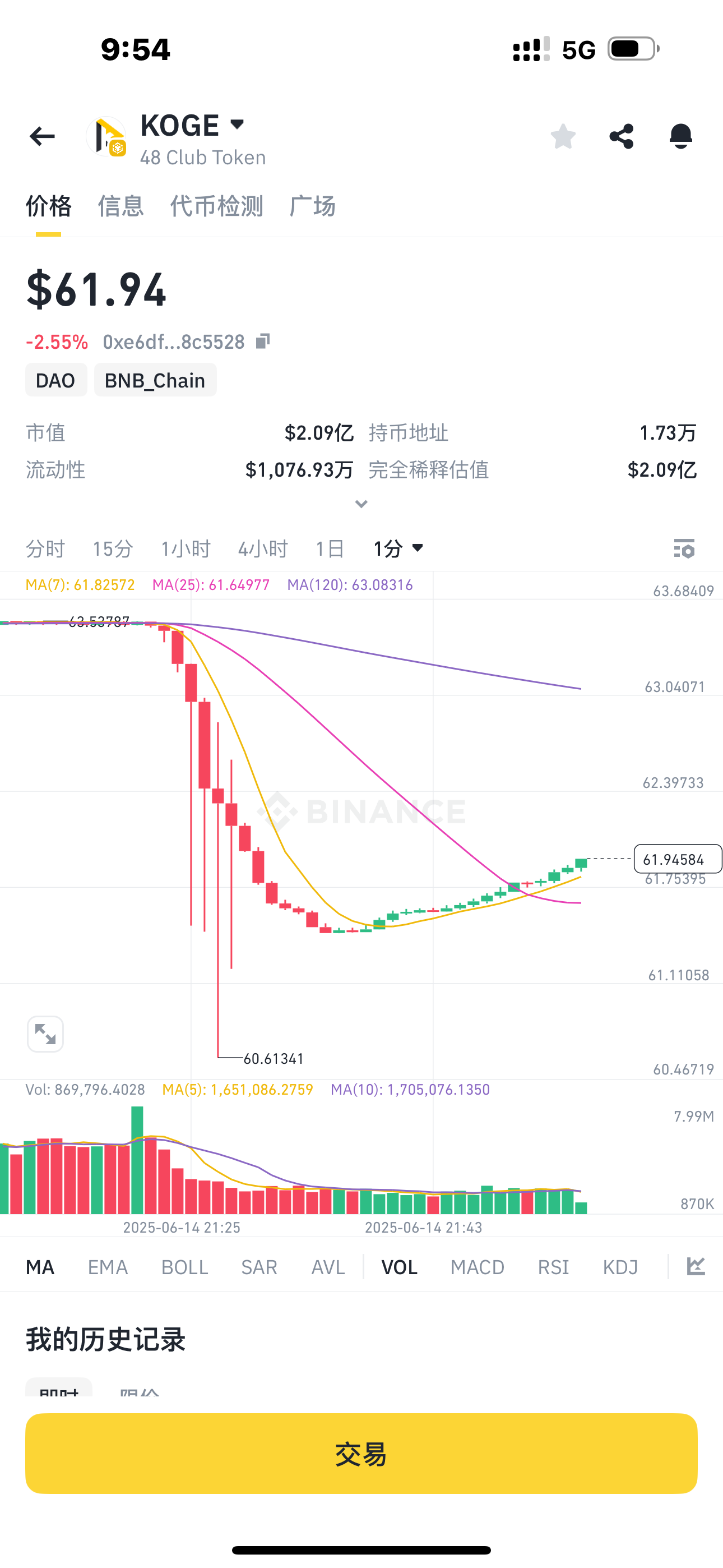Switch to the 代币检测 tab
The height and width of the screenshot is (1568, 723).
(217, 206)
